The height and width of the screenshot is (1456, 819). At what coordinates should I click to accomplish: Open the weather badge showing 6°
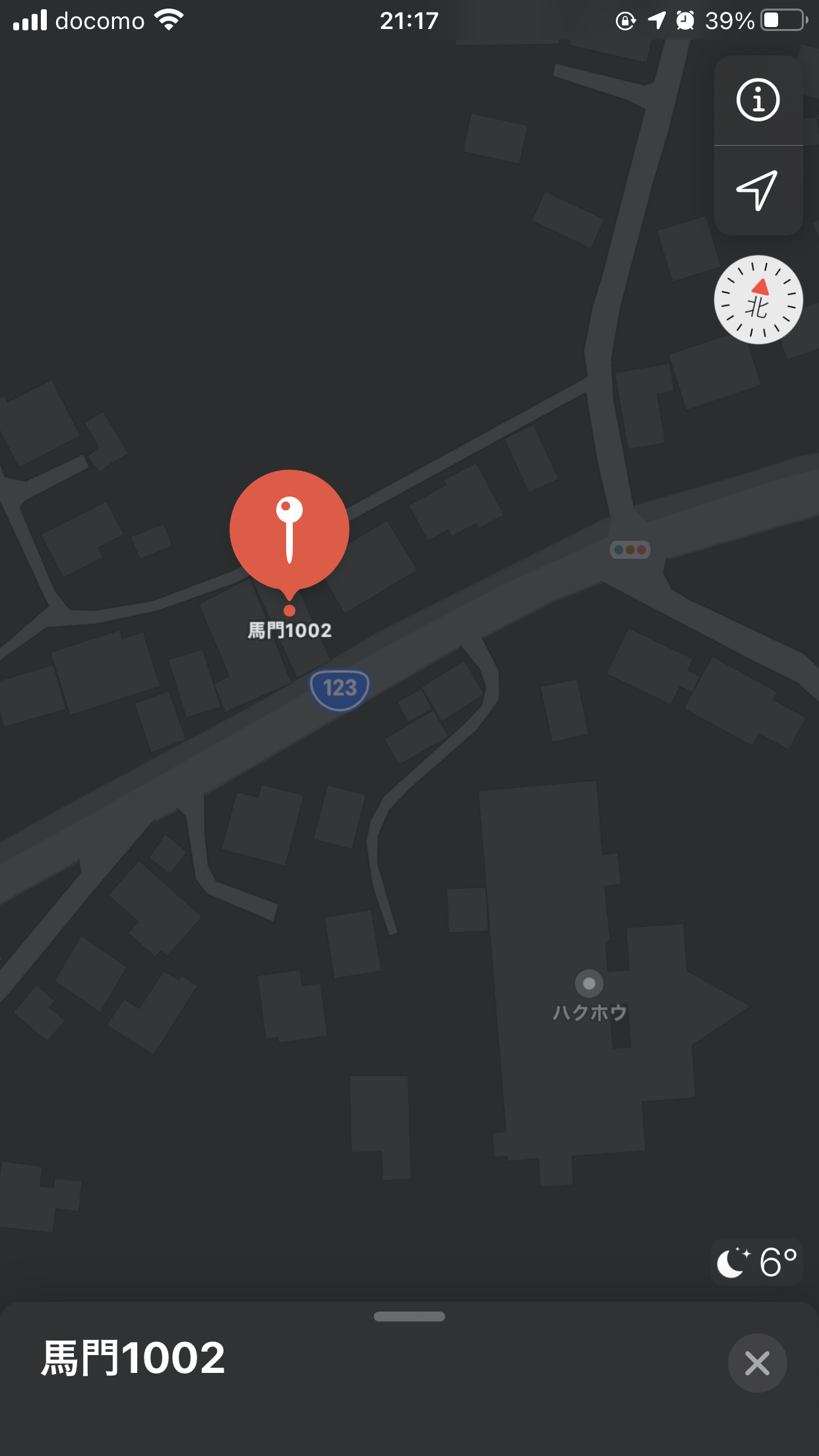757,1262
